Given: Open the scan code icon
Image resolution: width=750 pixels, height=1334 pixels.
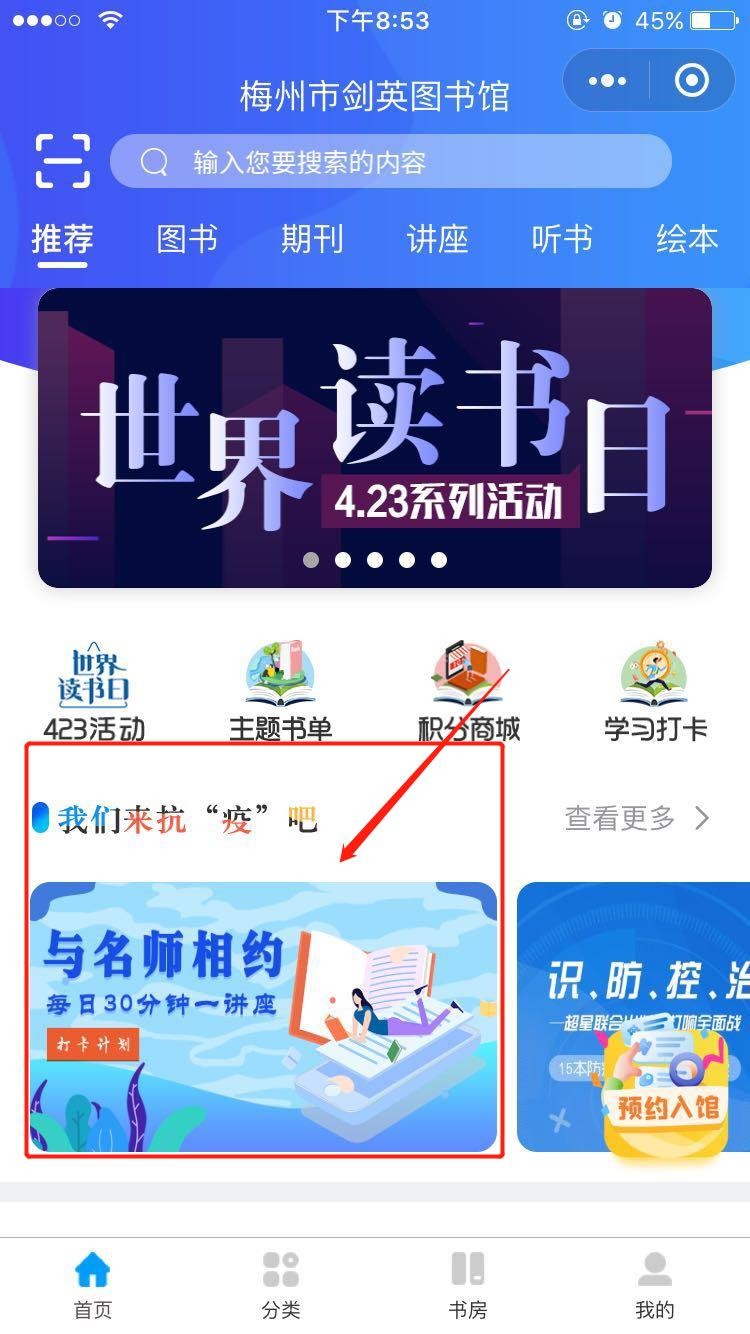Looking at the screenshot, I should [63, 160].
